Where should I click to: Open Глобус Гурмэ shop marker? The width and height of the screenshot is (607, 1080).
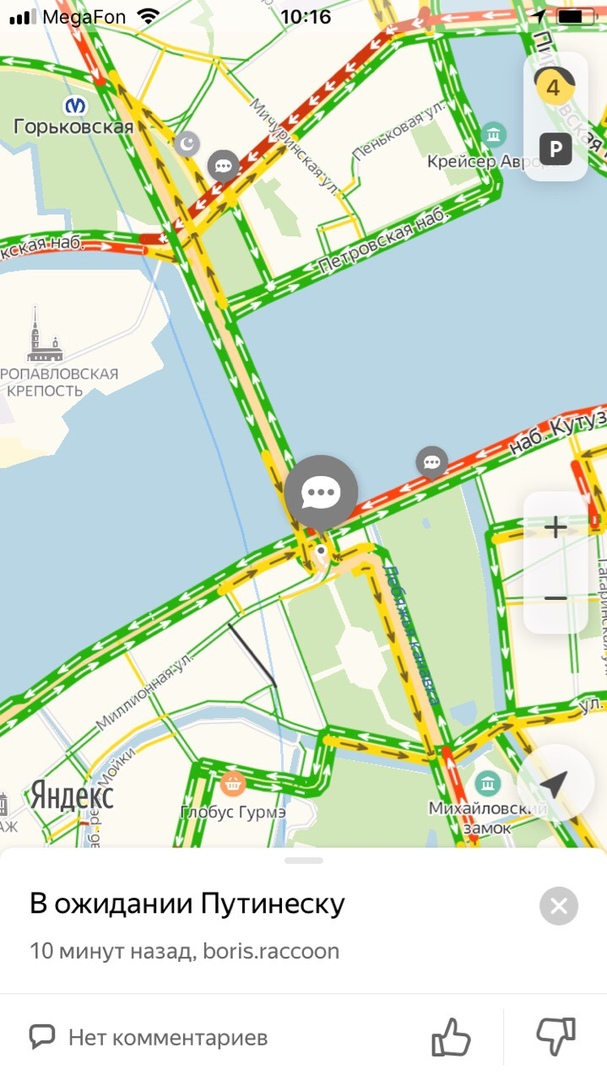click(233, 782)
